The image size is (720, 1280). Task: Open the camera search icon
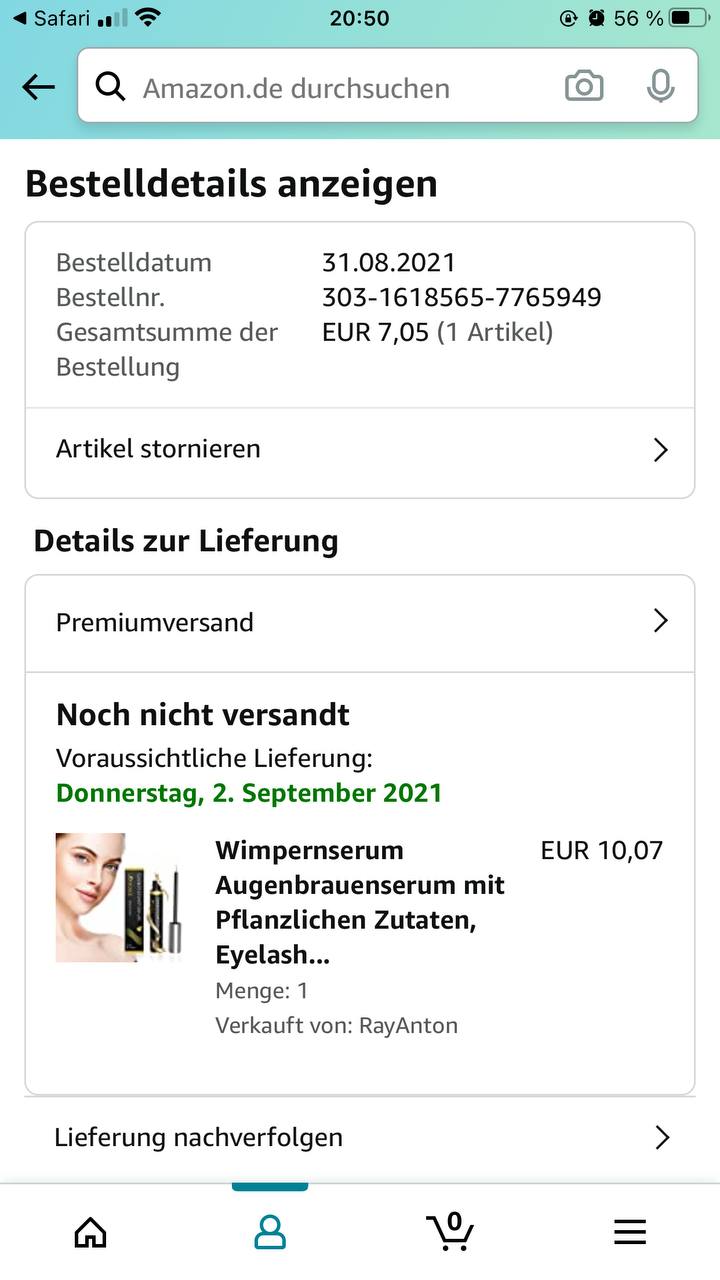coord(584,87)
